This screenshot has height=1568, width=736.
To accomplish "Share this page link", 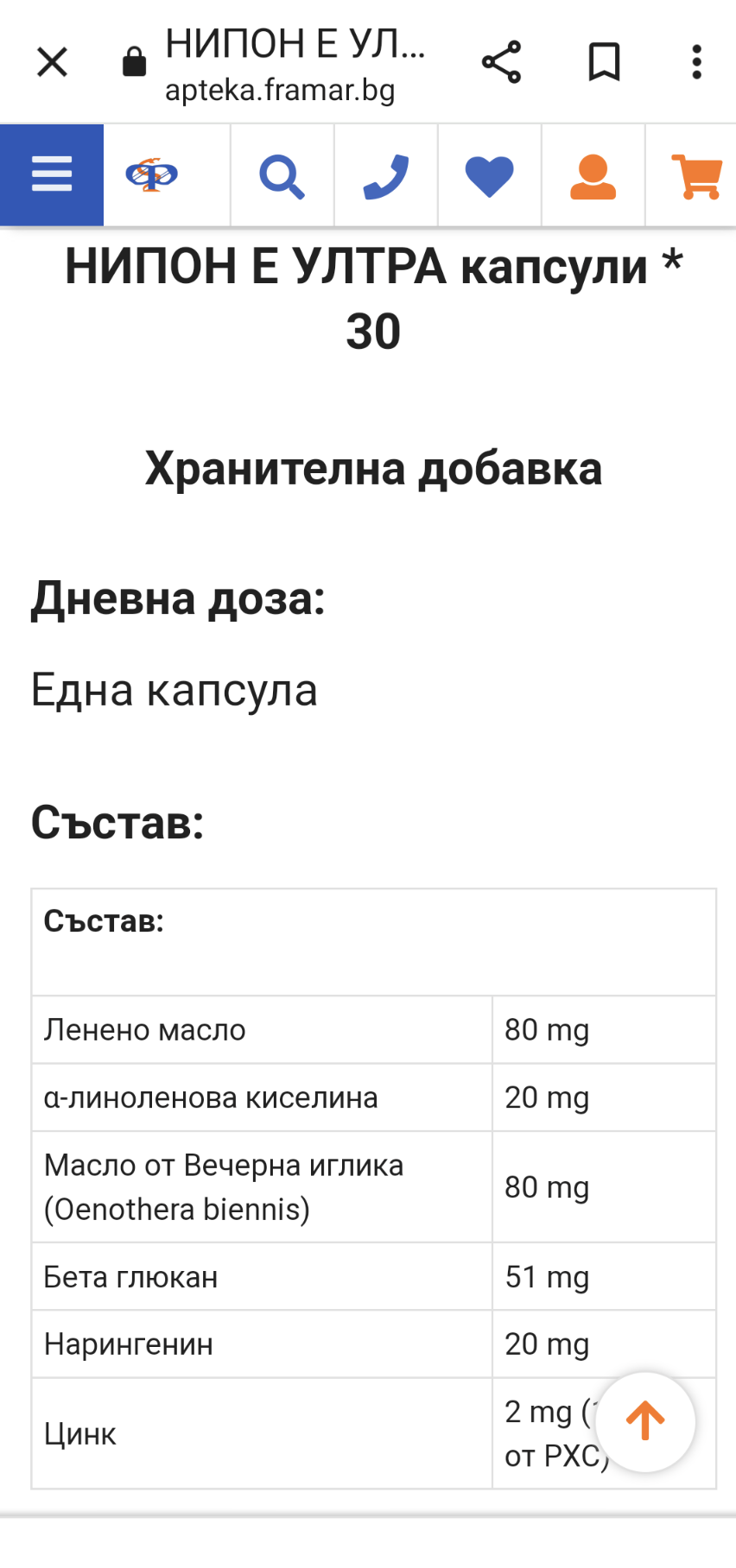I will pyautogui.click(x=501, y=62).
